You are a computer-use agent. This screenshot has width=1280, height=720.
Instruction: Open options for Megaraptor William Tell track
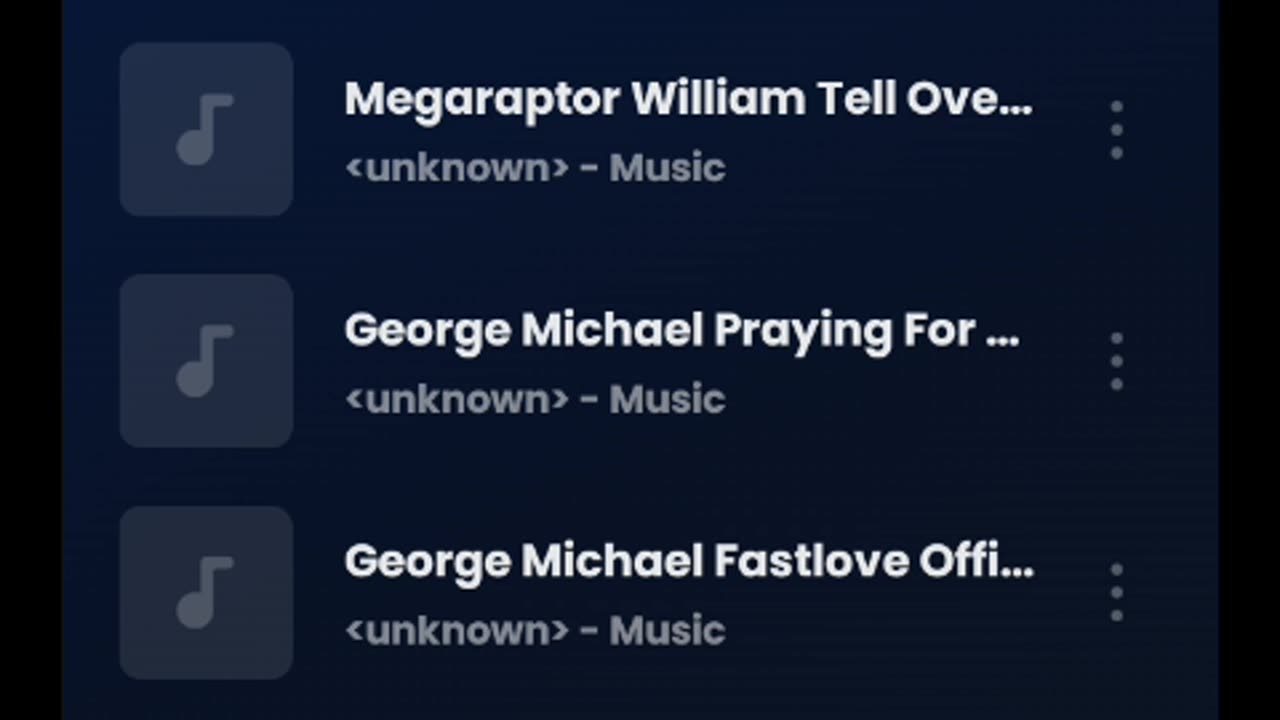click(1116, 130)
